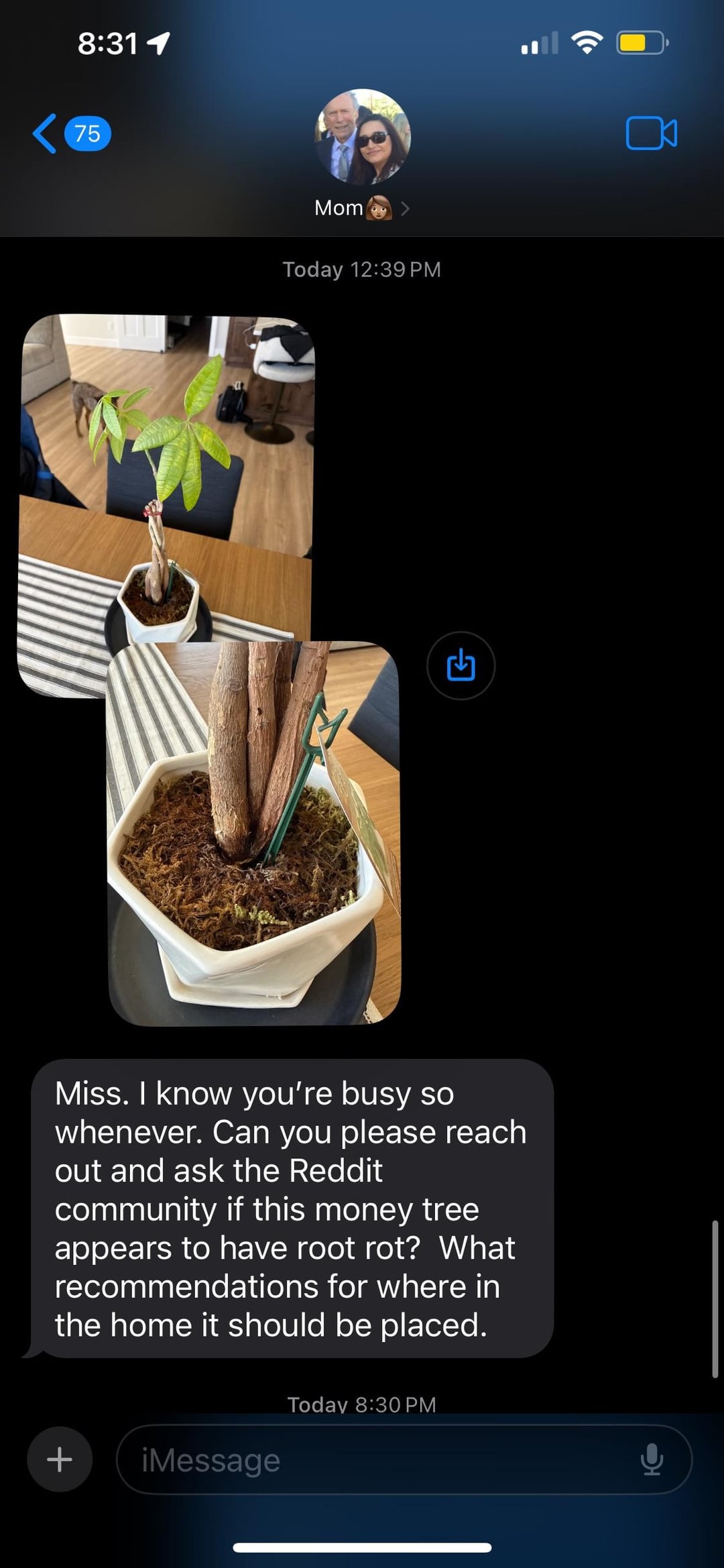This screenshot has height=1568, width=724.
Task: Focus the iMessage text field
Action: click(375, 1459)
